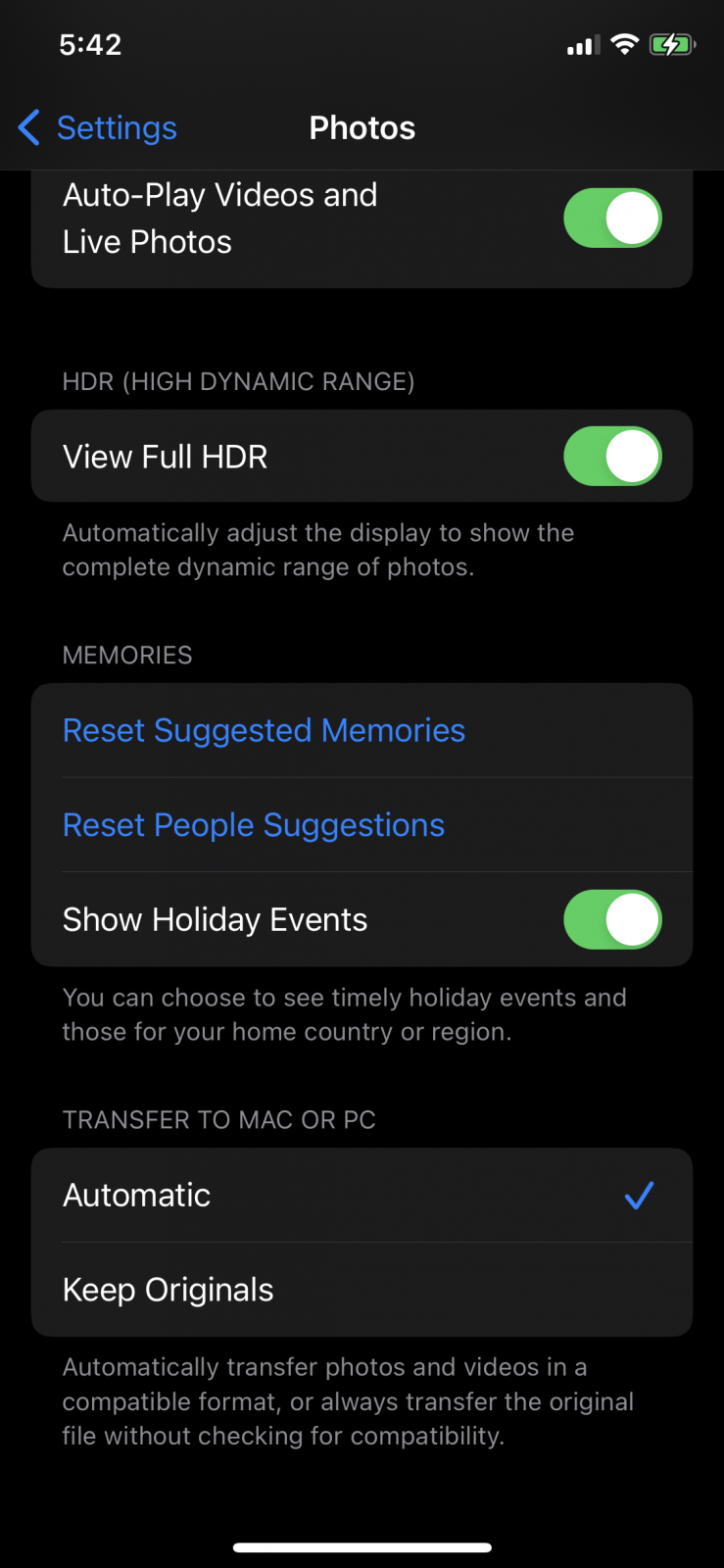Disable the View Full HDR switch

612,456
